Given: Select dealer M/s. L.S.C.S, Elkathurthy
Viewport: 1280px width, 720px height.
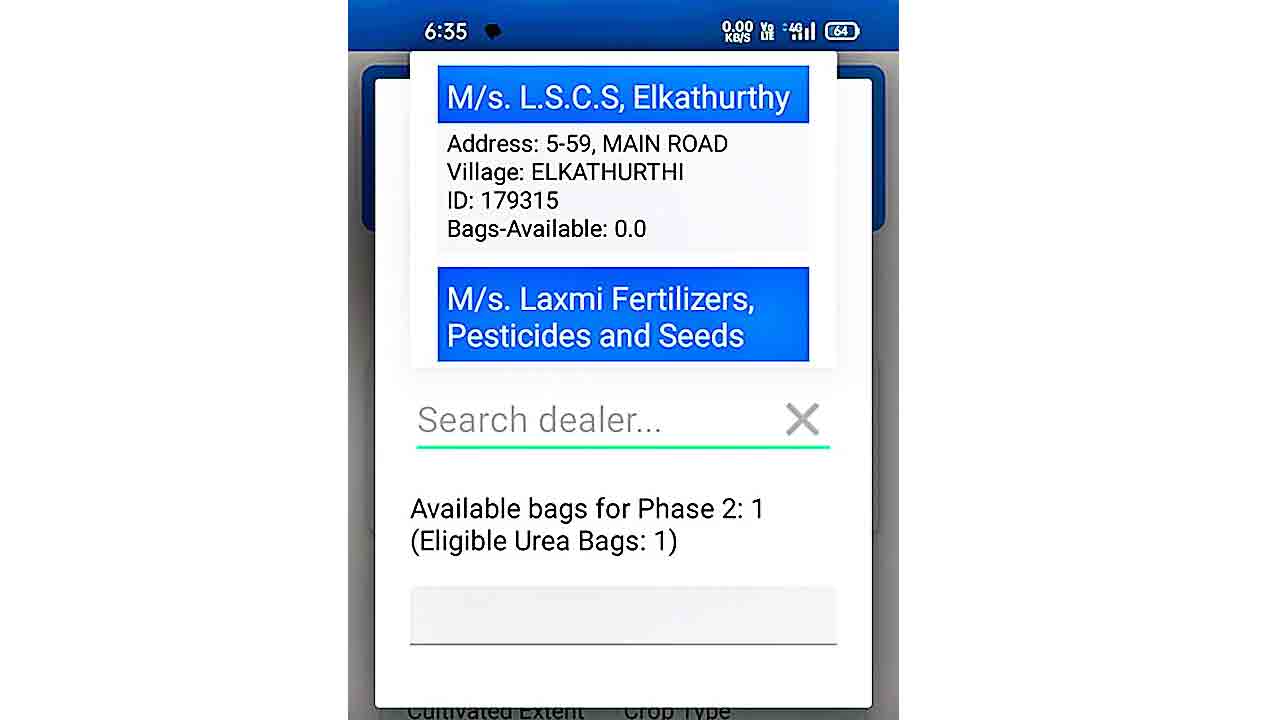Looking at the screenshot, I should (x=622, y=96).
